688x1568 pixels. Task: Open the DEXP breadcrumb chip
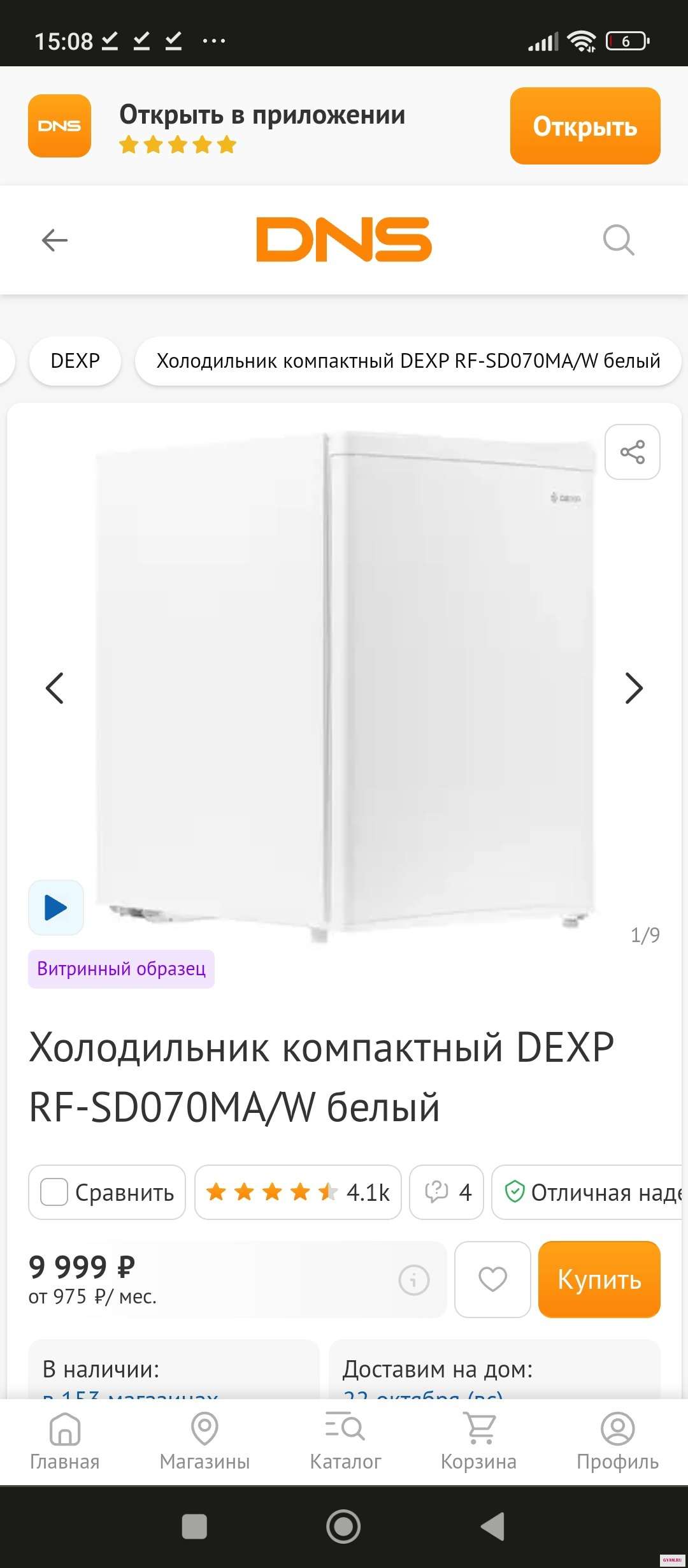pyautogui.click(x=75, y=361)
